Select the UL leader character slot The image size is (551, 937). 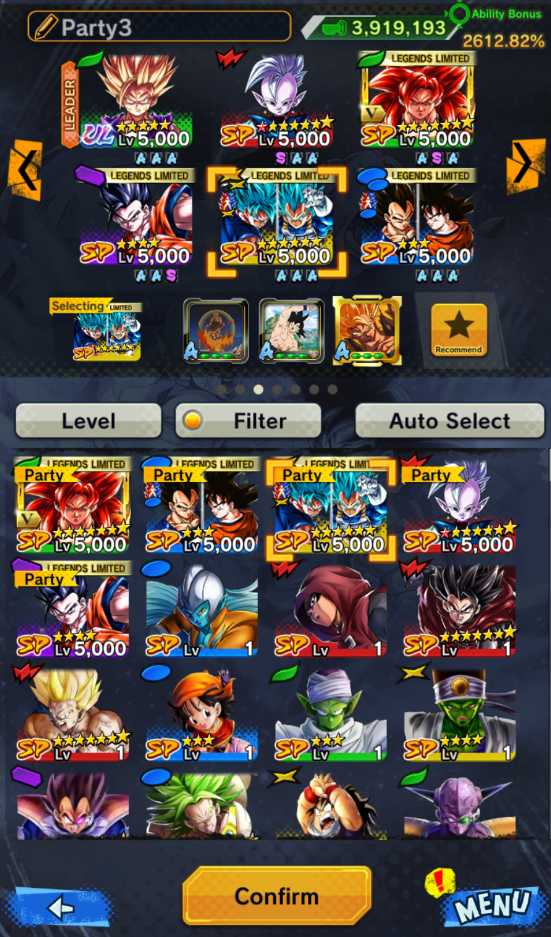point(136,100)
